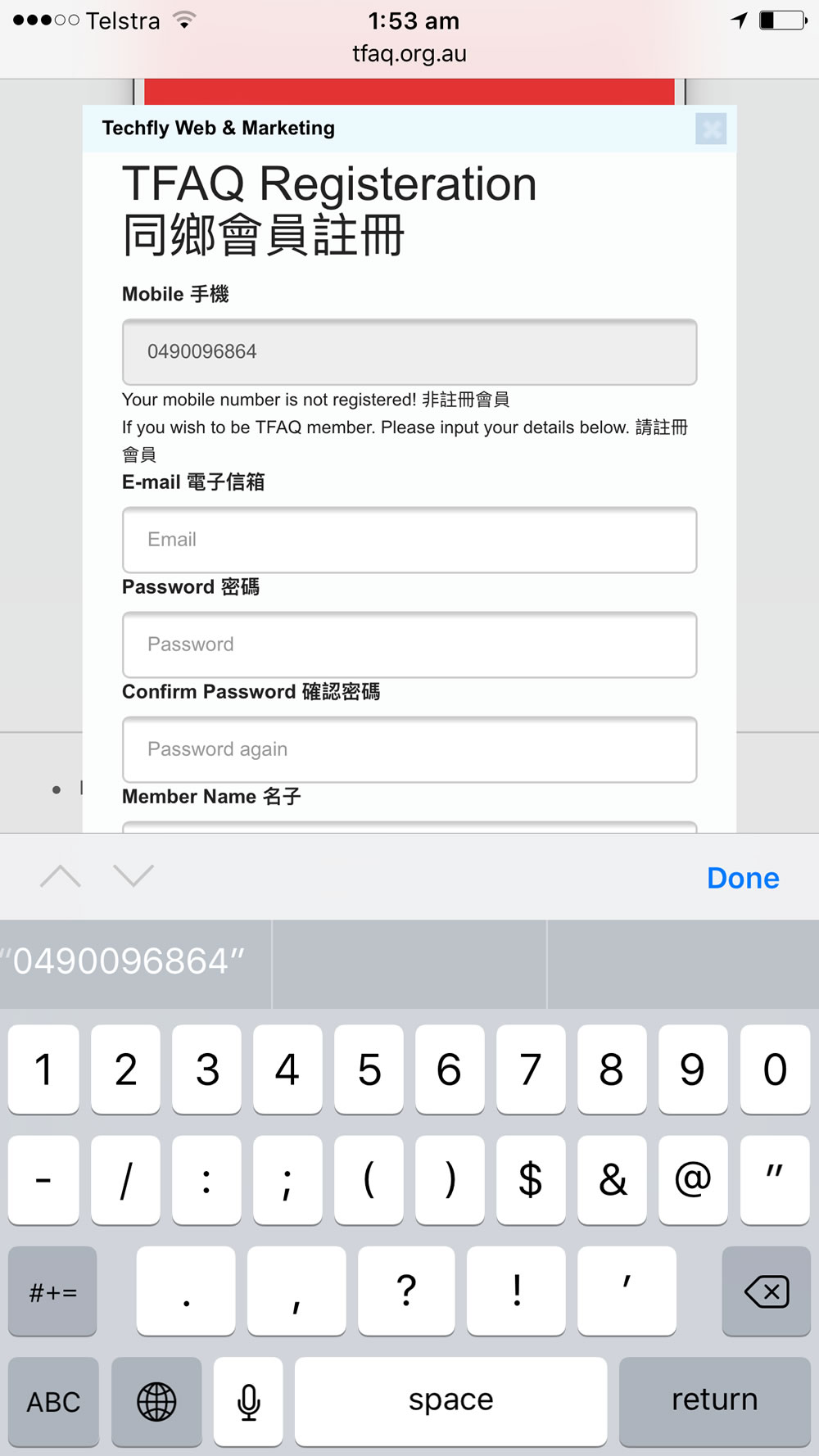Jump to previous form field arrow
The width and height of the screenshot is (819, 1456).
(x=61, y=876)
